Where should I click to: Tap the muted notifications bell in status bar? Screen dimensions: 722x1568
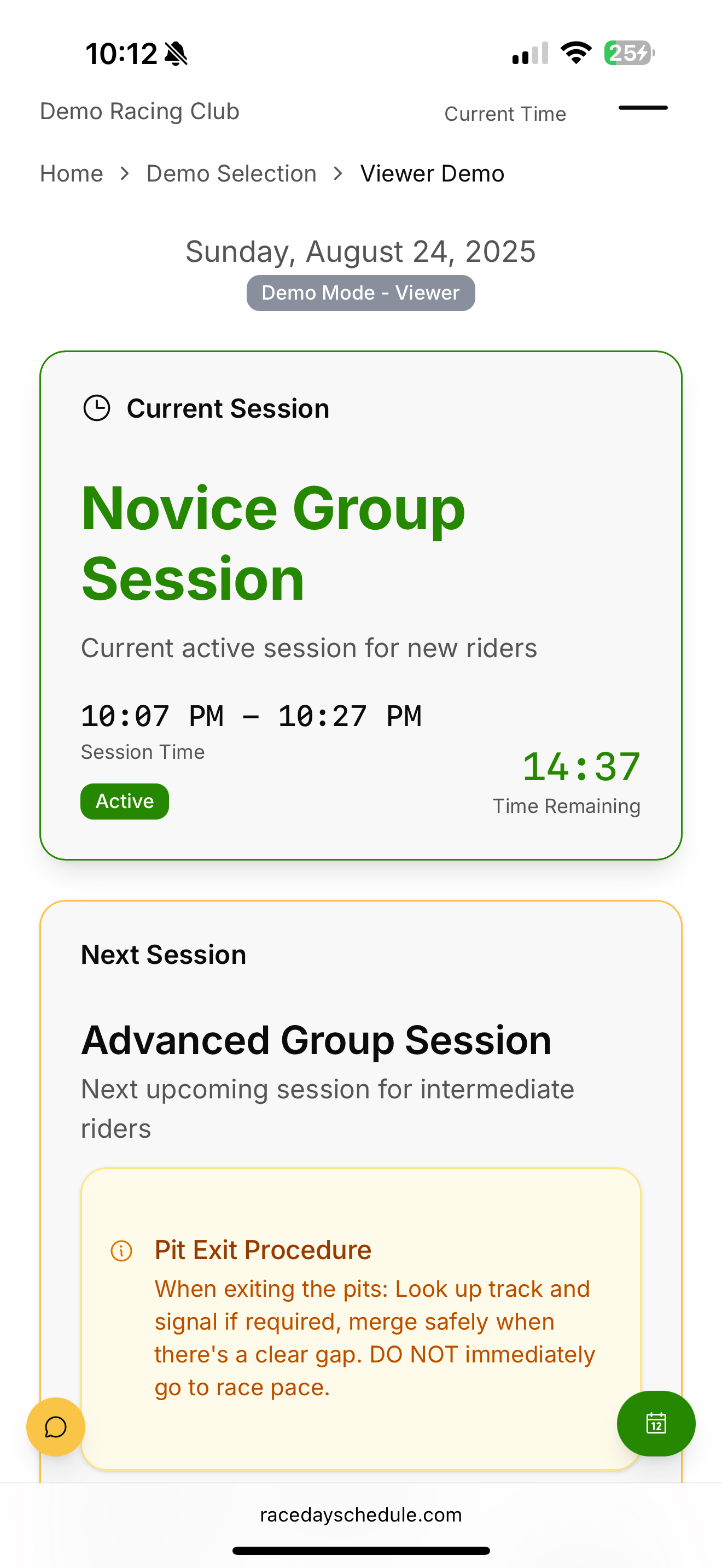pyautogui.click(x=177, y=54)
